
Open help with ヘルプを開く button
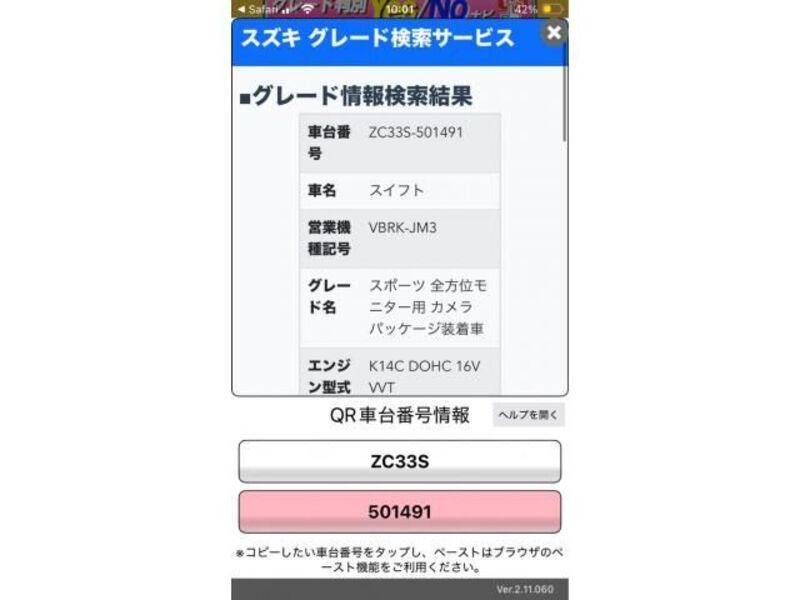click(x=528, y=415)
